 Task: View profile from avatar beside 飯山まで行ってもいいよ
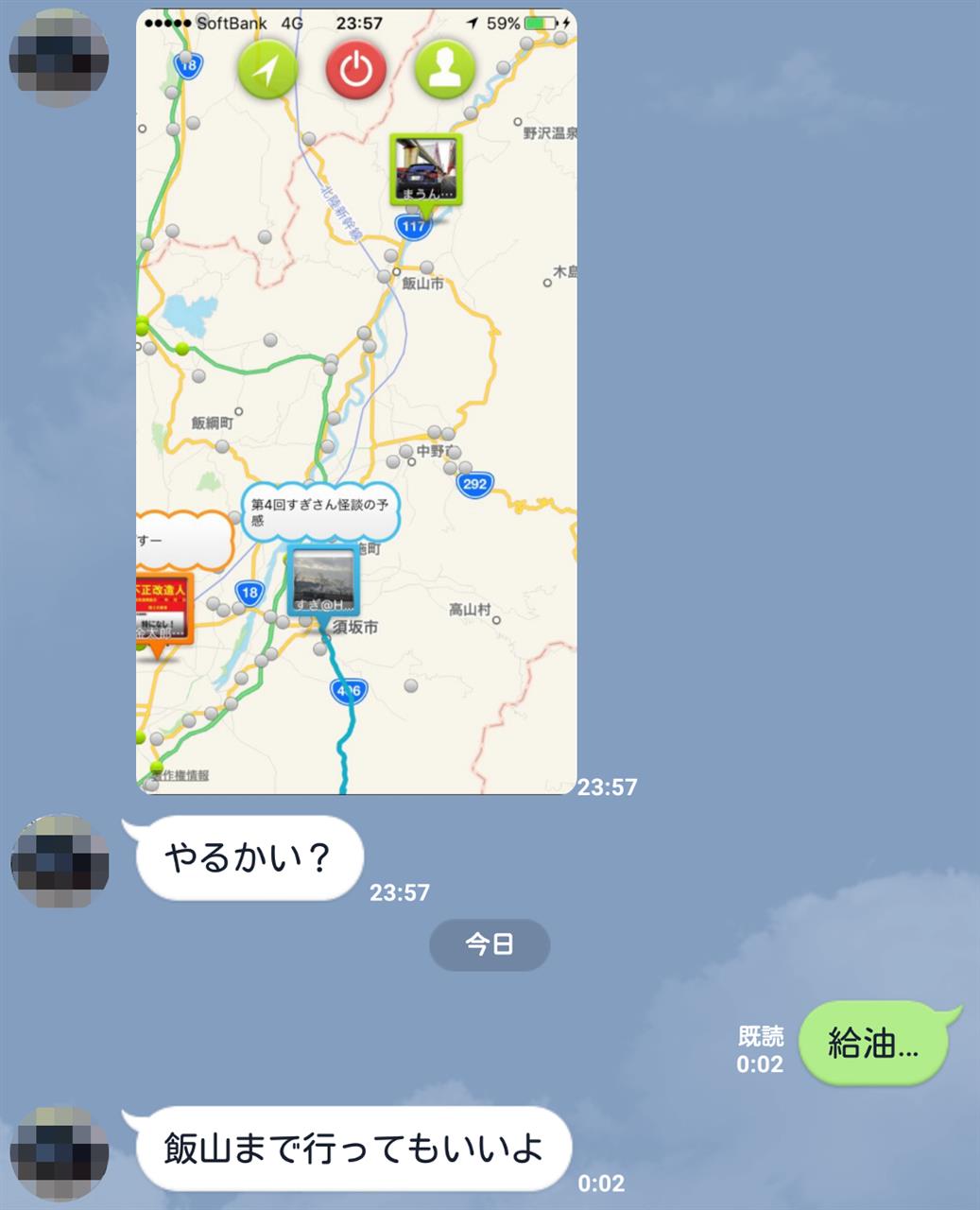[x=60, y=1151]
